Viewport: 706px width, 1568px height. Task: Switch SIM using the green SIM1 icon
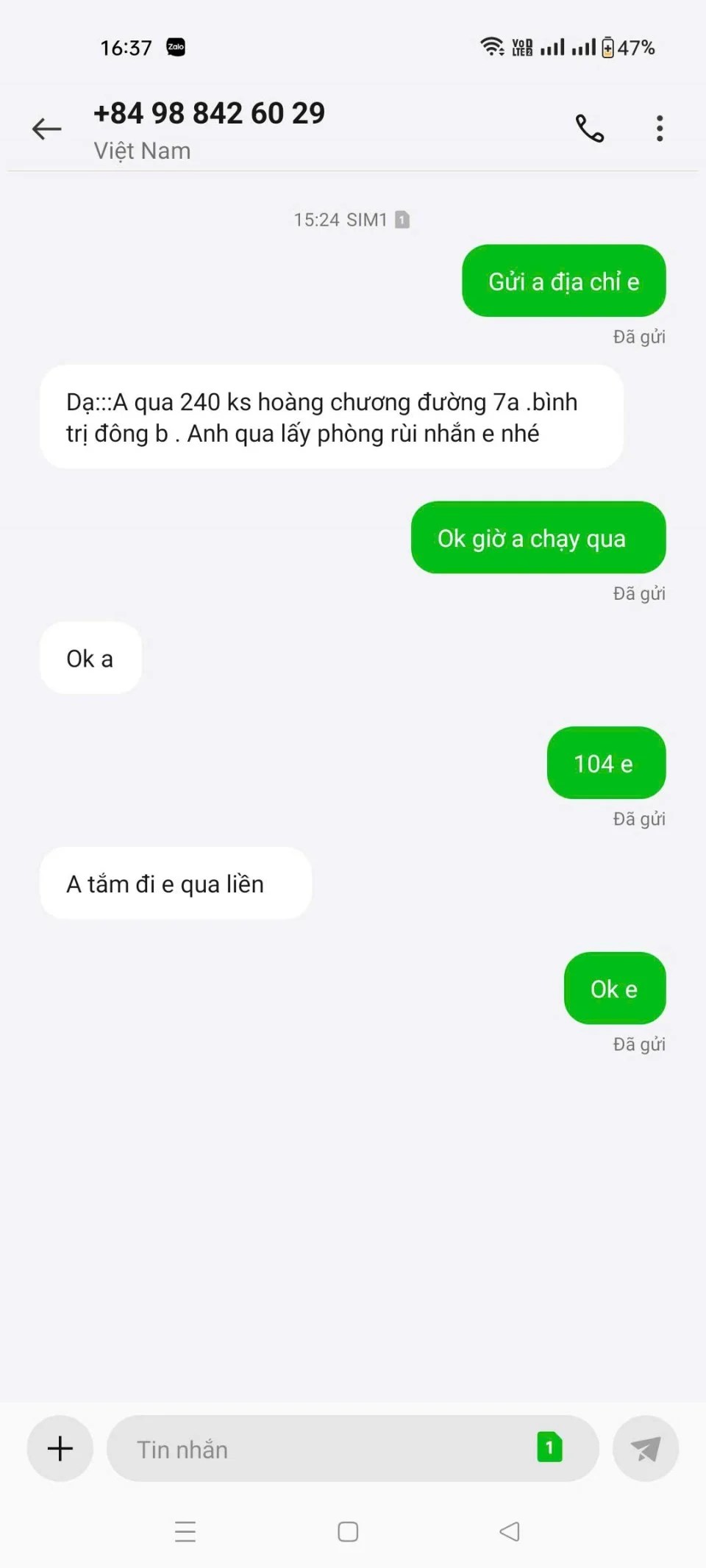pos(549,1447)
